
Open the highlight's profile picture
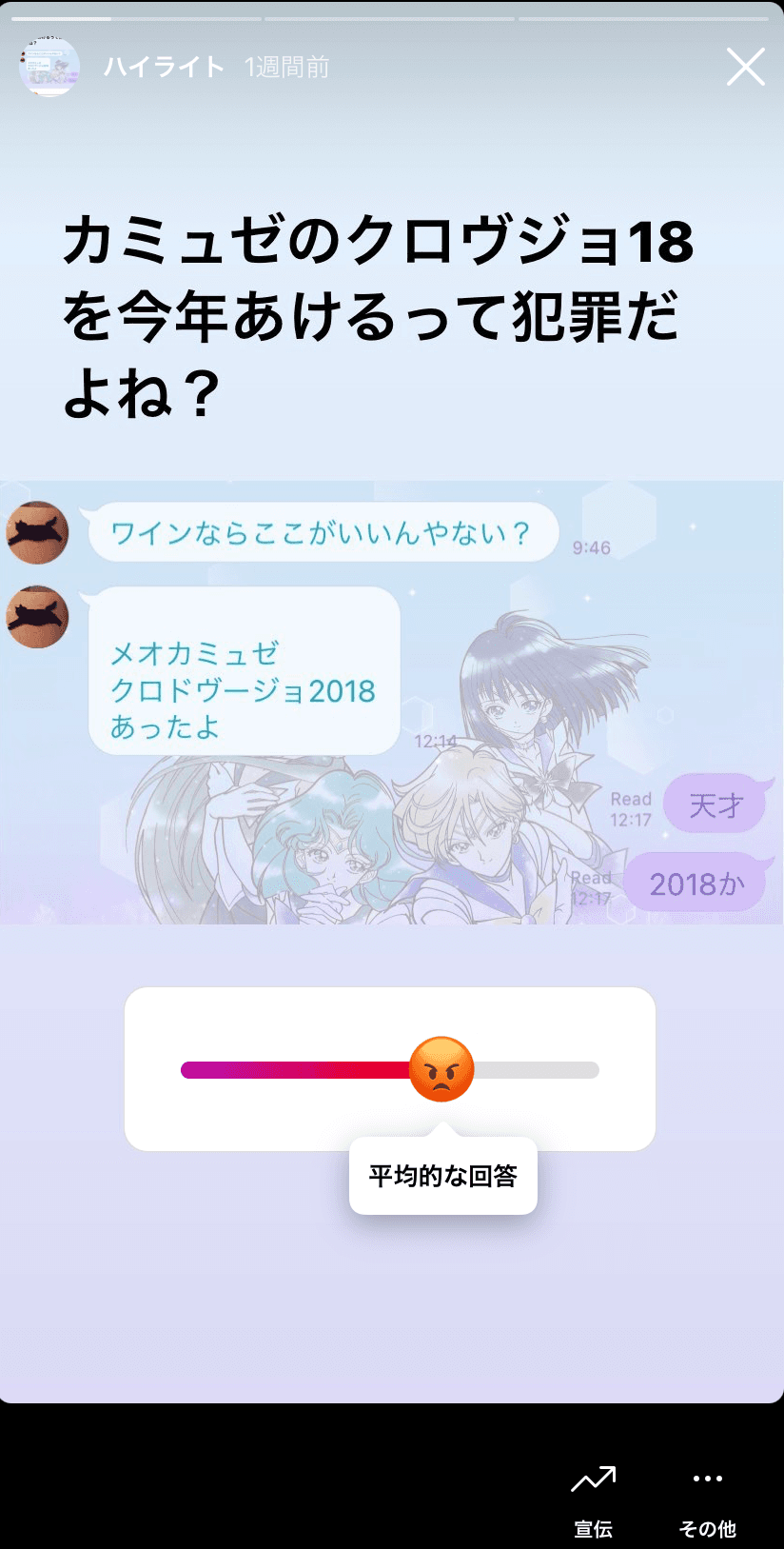click(49, 67)
